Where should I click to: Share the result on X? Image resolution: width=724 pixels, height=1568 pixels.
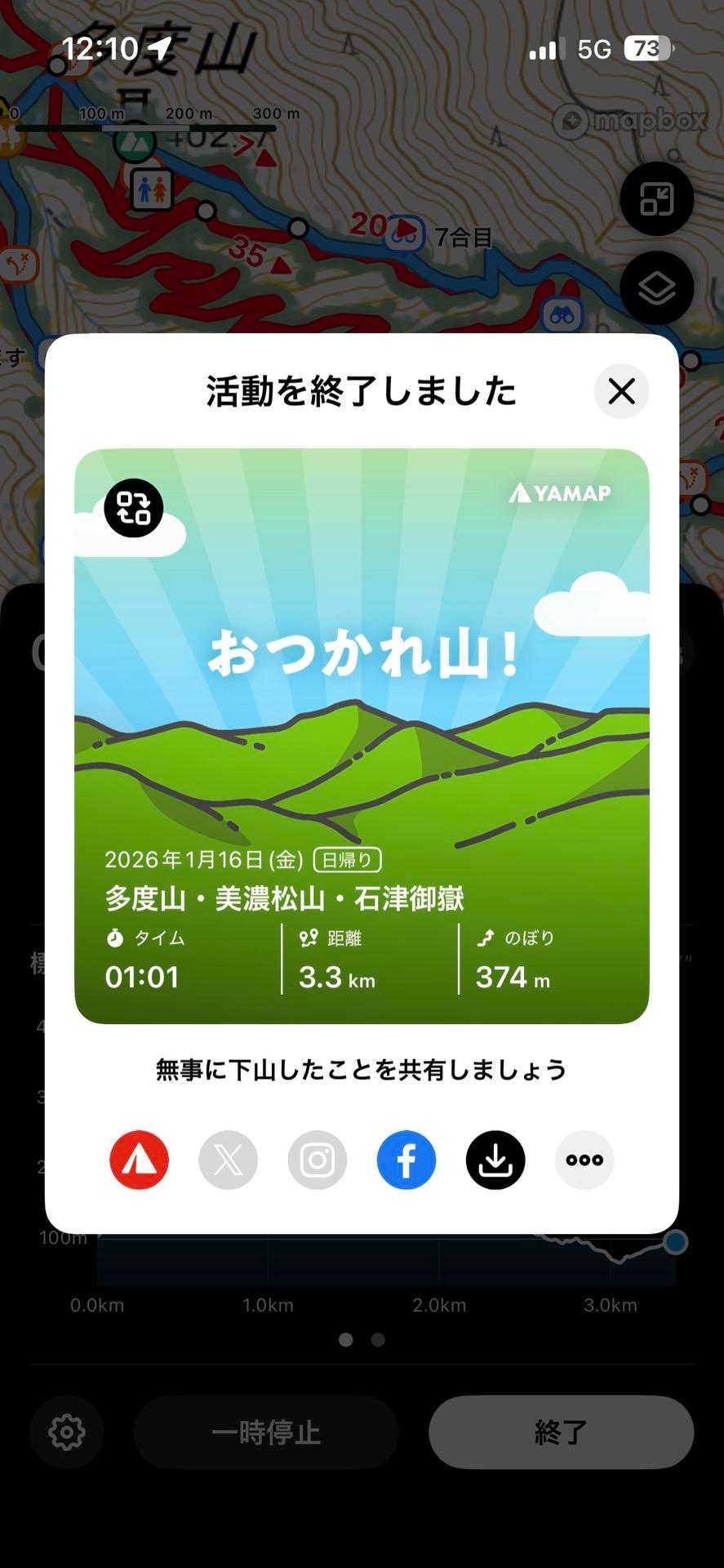tap(229, 1160)
